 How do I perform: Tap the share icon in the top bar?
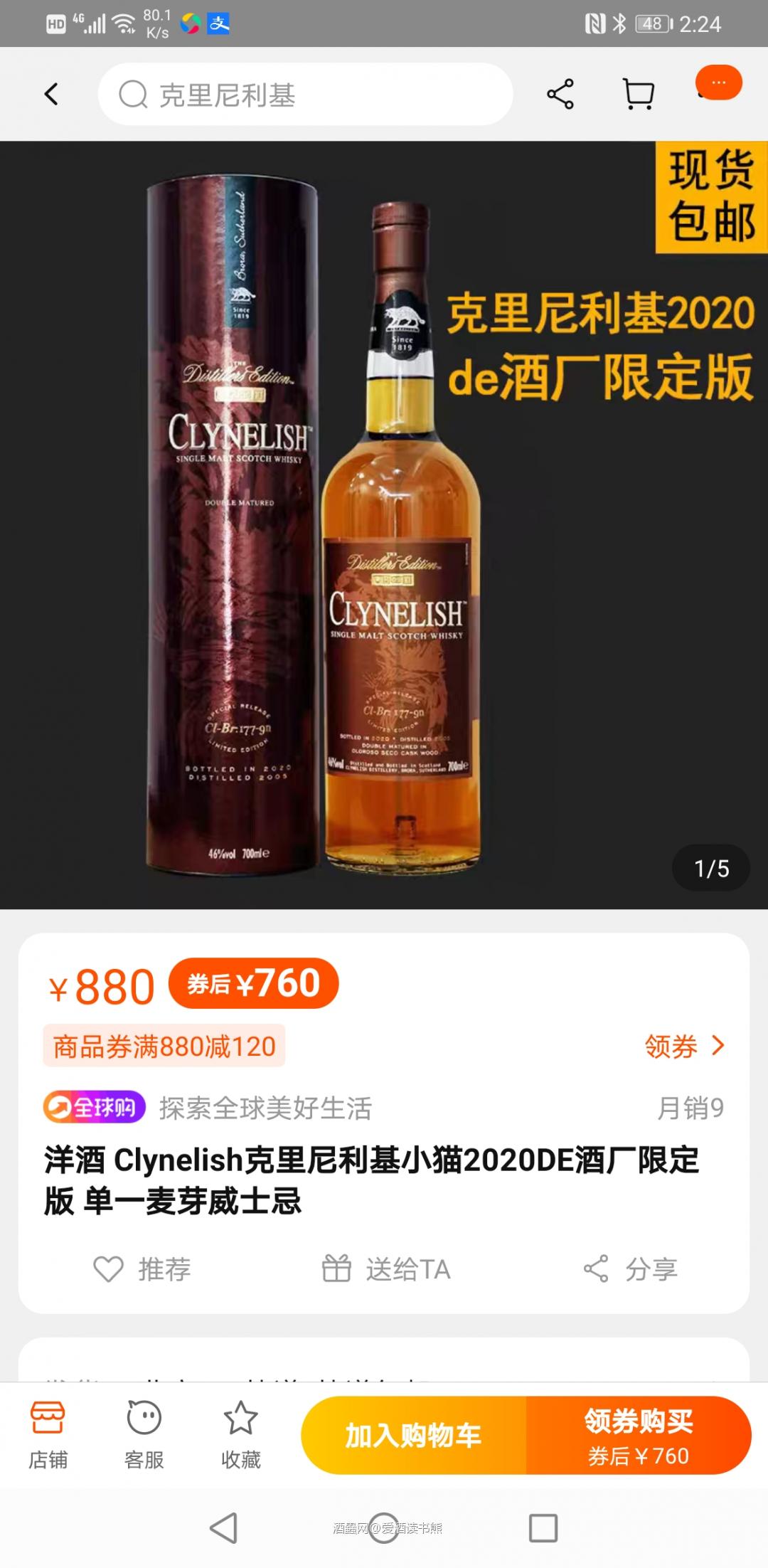[x=561, y=93]
